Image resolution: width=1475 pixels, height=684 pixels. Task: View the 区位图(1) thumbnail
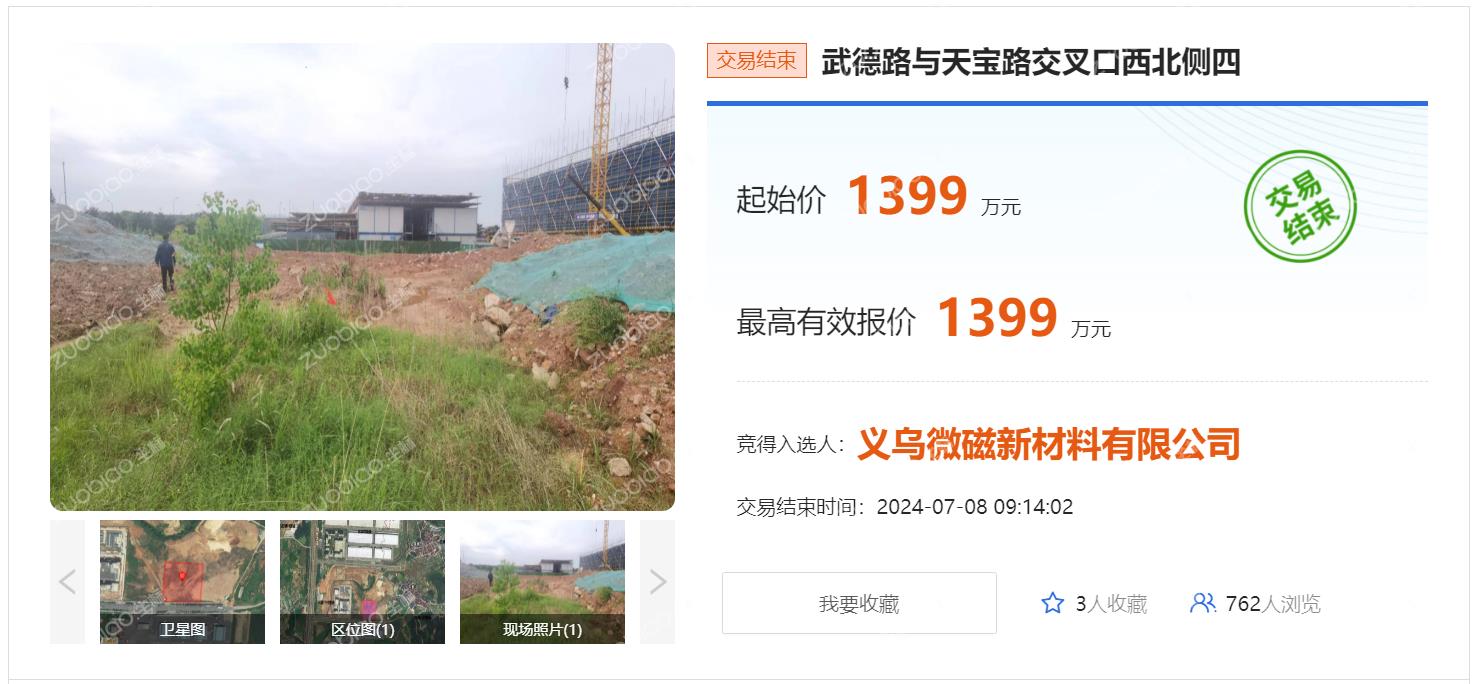pyautogui.click(x=362, y=581)
